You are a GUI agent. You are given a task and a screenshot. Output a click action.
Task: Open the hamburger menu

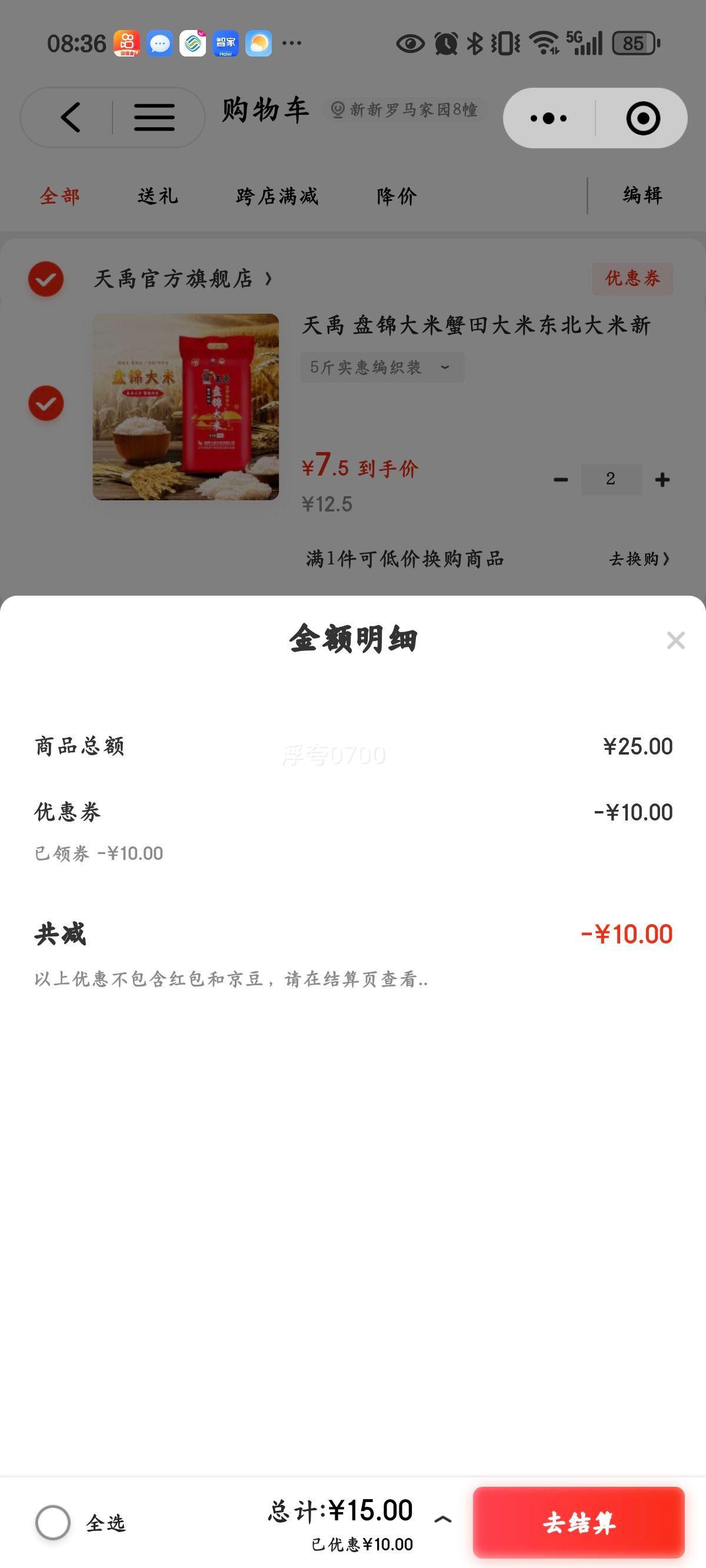point(154,118)
